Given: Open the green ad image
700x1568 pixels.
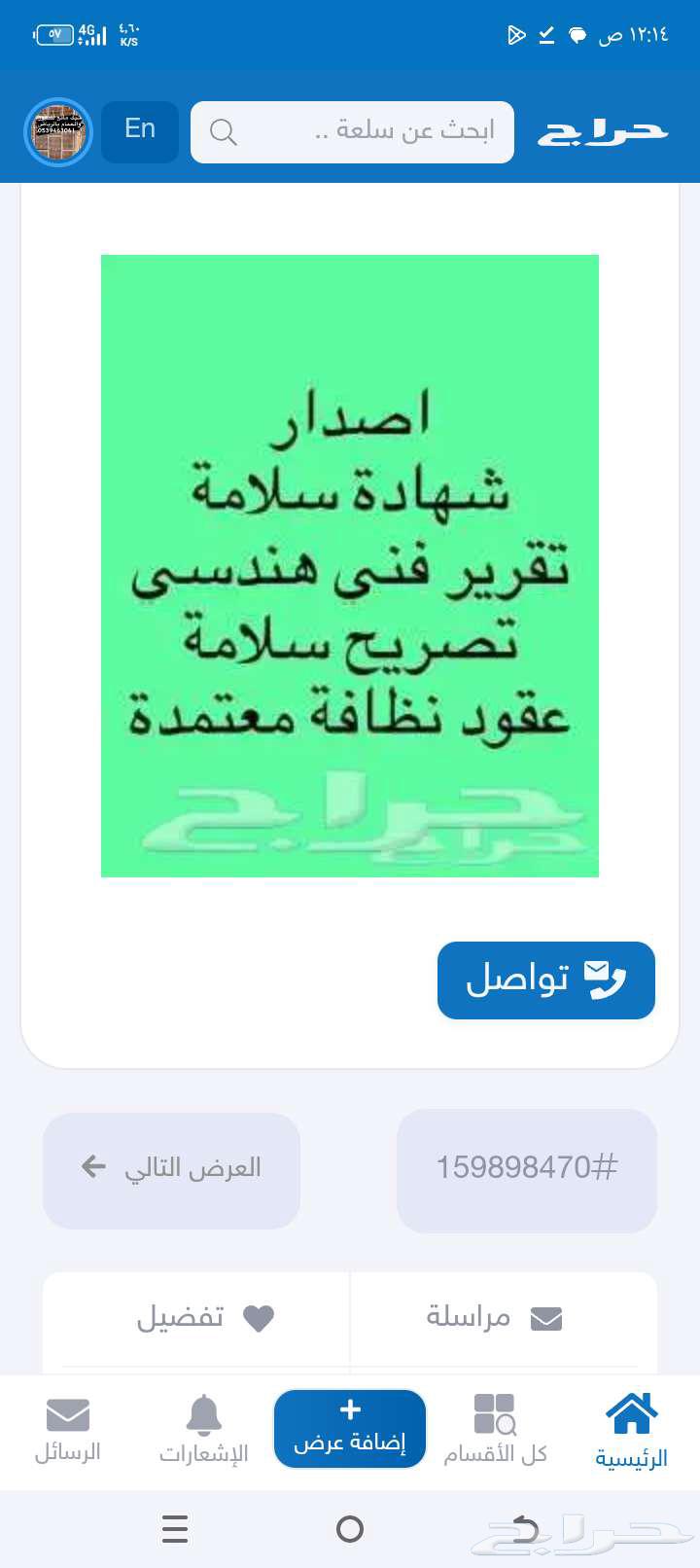Looking at the screenshot, I should click(x=350, y=565).
